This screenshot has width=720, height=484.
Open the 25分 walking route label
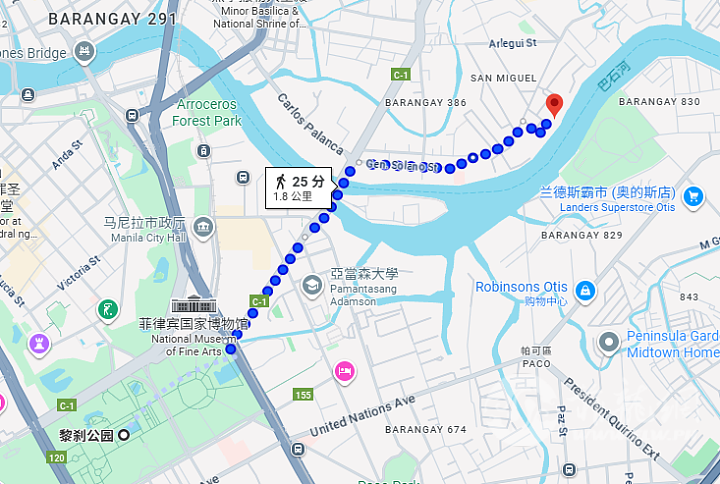298,187
